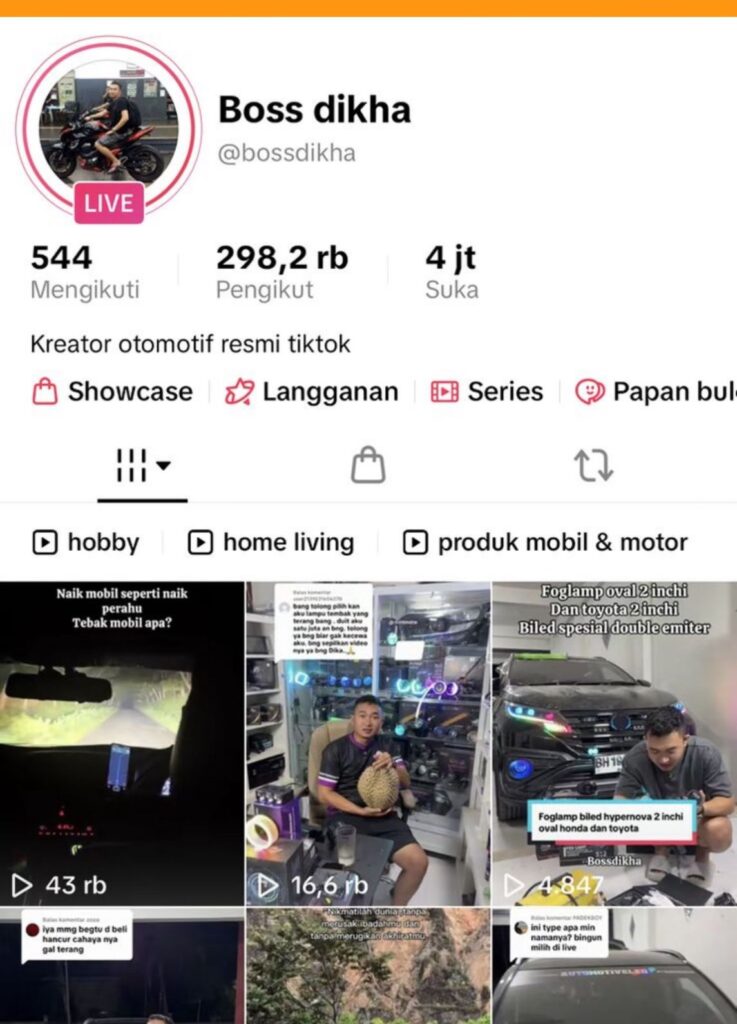Switch to the shopping bag tab

(368, 465)
